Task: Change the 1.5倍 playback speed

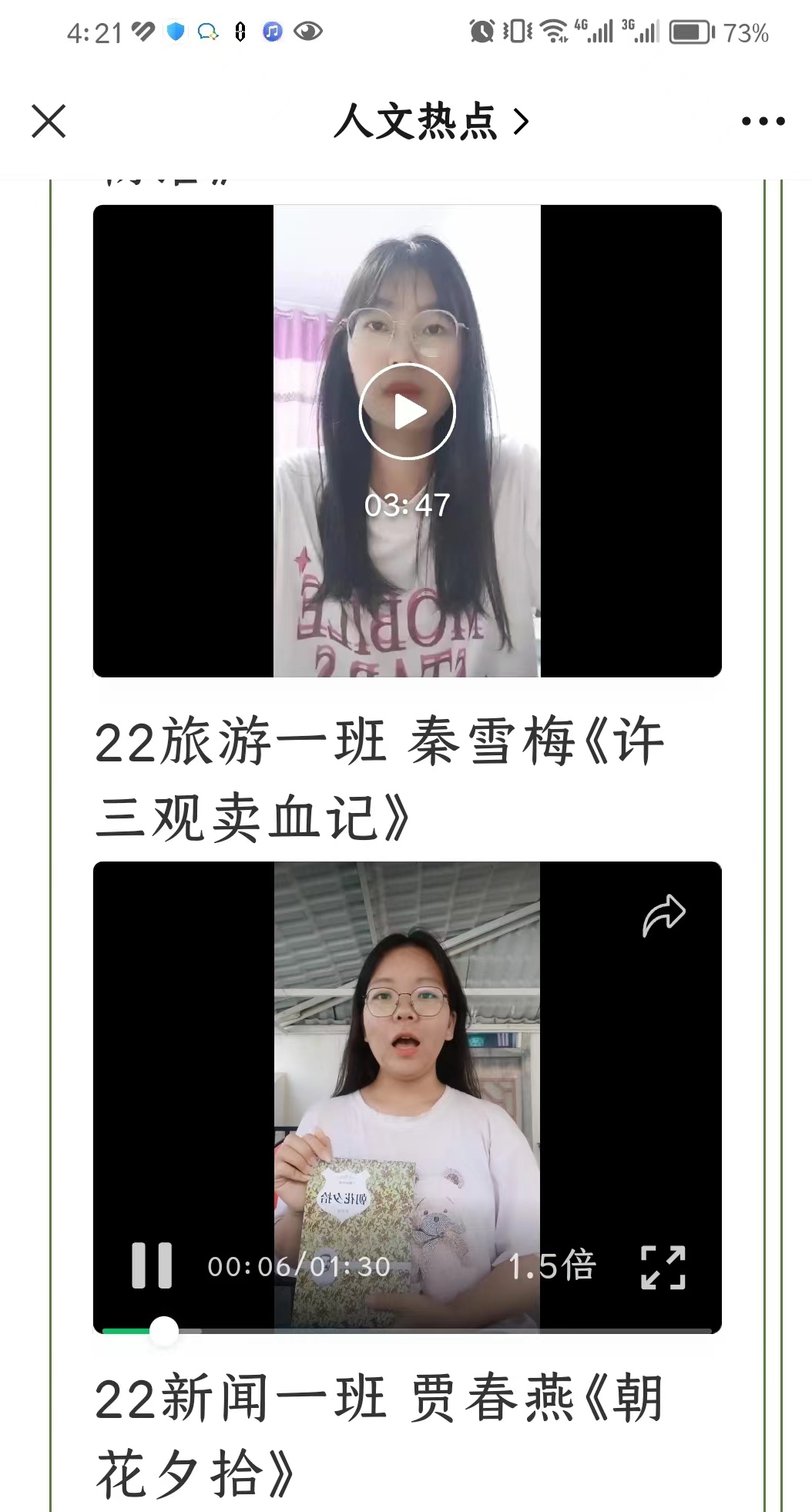Action: point(552,1265)
